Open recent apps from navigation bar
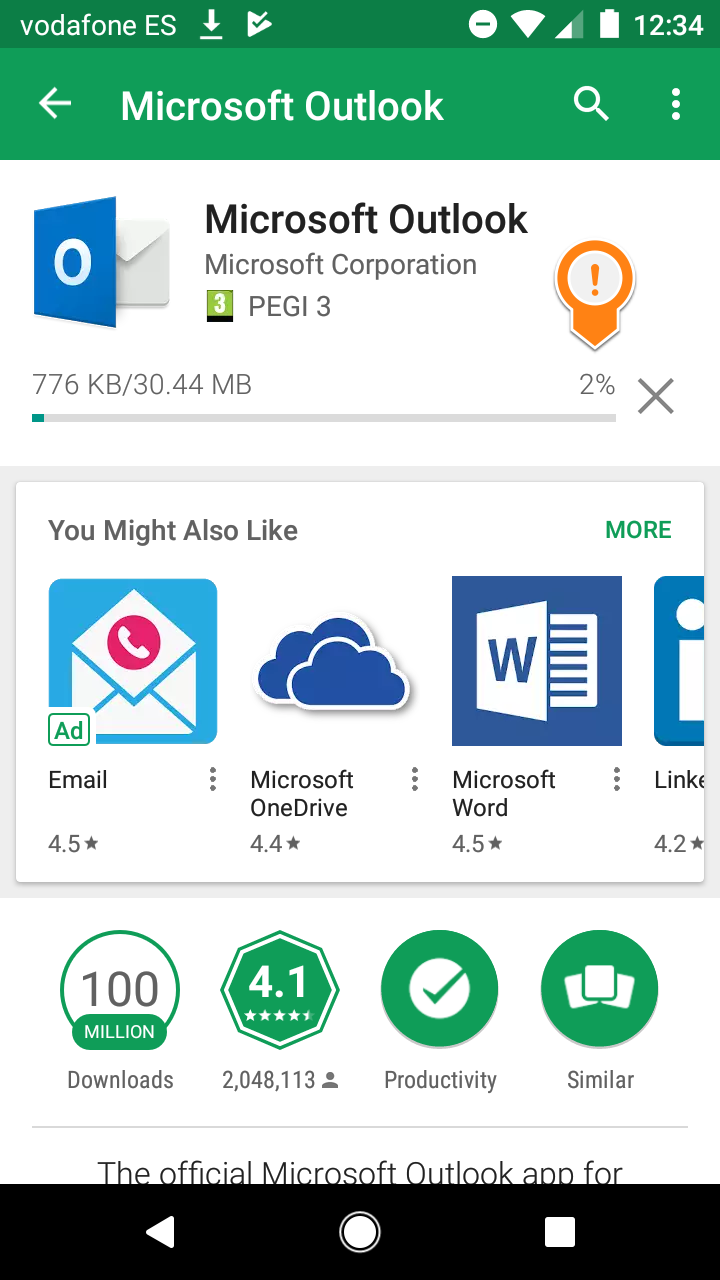The image size is (720, 1280). [x=560, y=1232]
